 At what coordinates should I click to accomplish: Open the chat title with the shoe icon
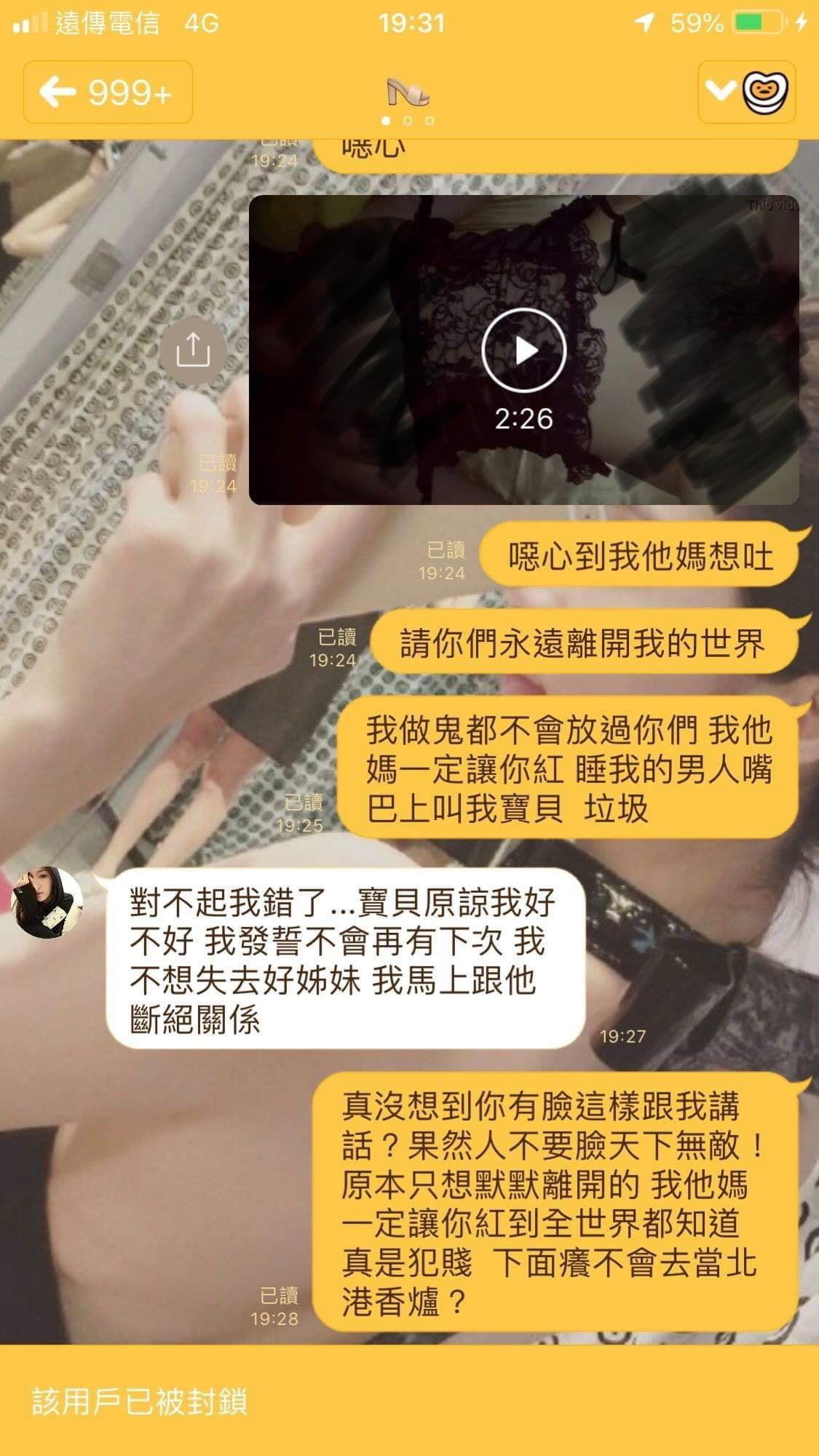click(408, 93)
